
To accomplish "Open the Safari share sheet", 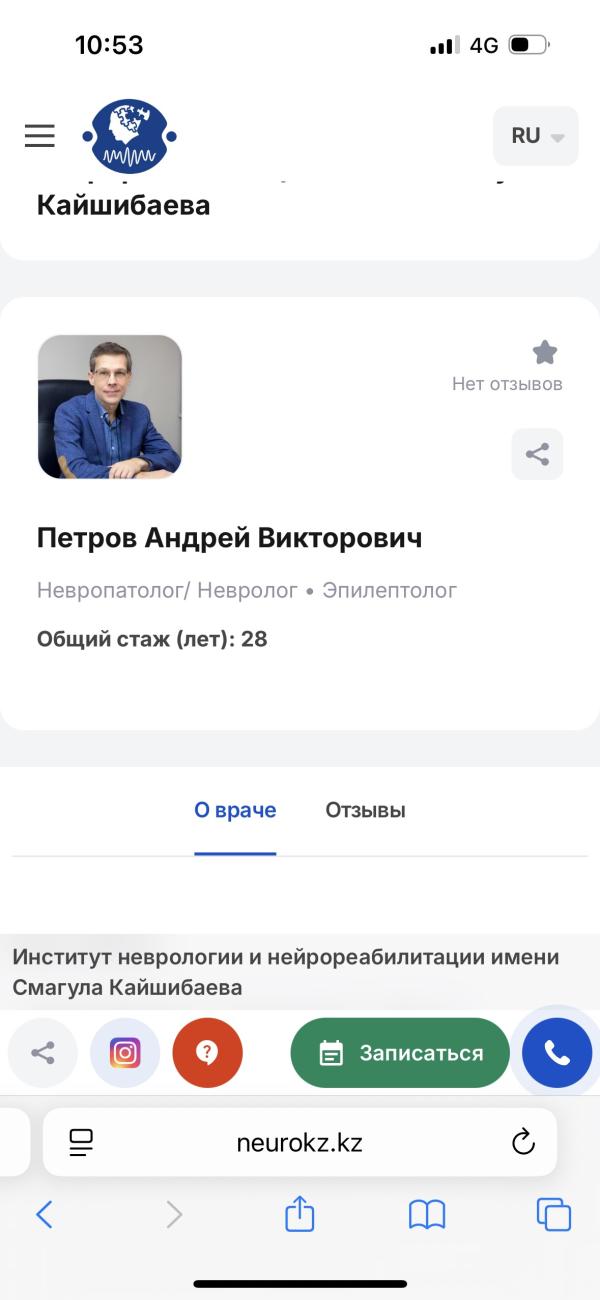I will tap(300, 1214).
